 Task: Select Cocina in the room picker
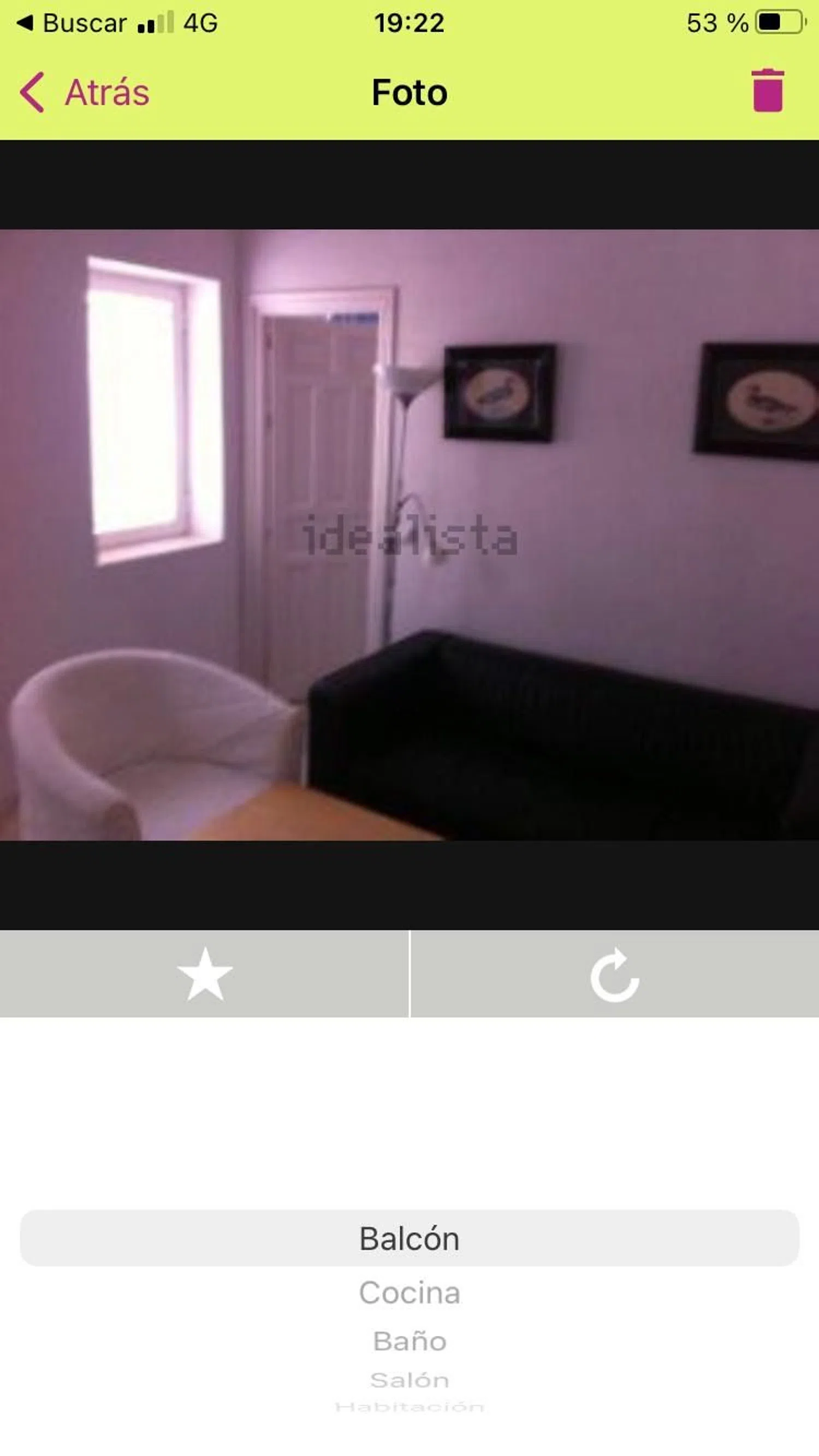coord(410,1293)
